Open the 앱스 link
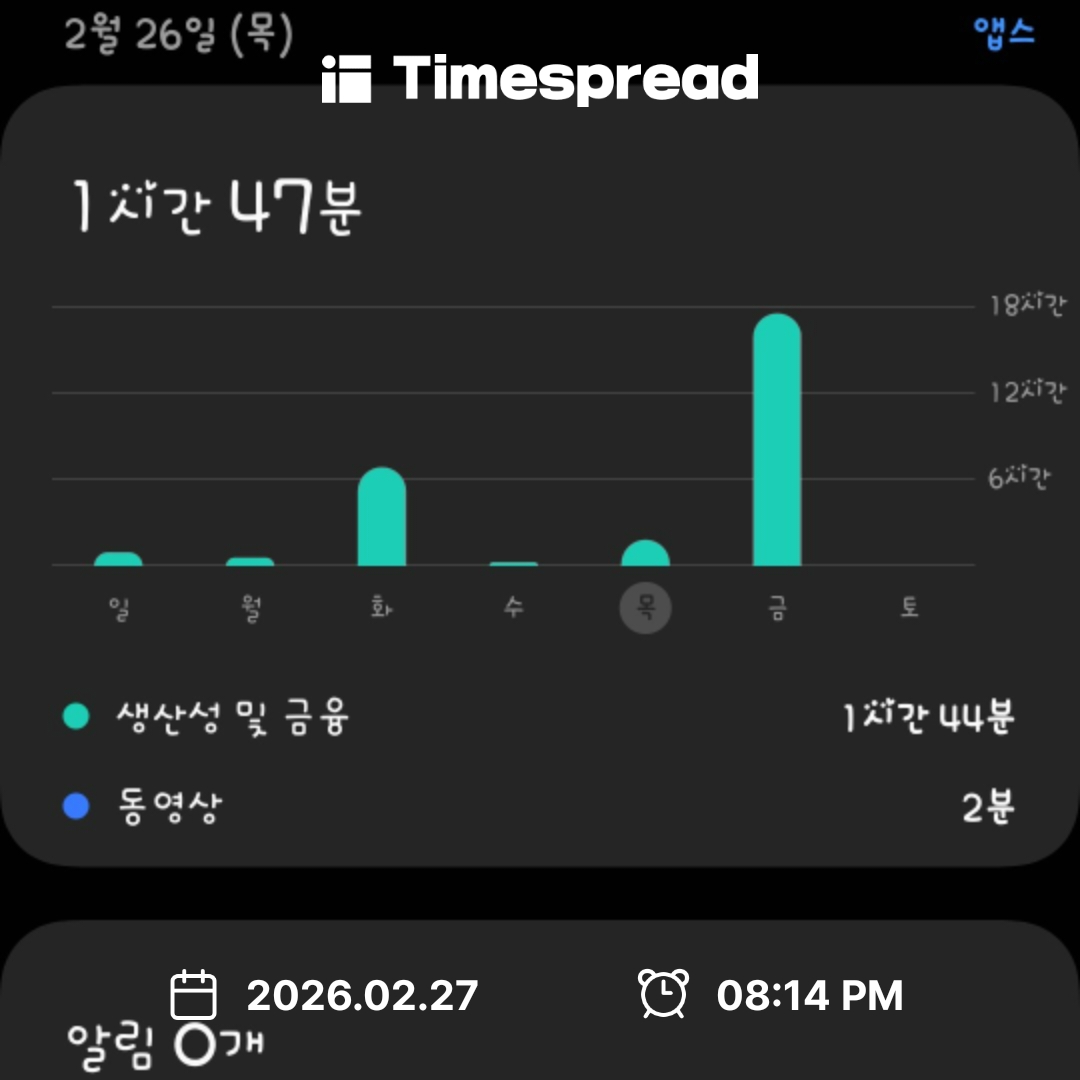1080x1080 pixels. tap(1003, 31)
